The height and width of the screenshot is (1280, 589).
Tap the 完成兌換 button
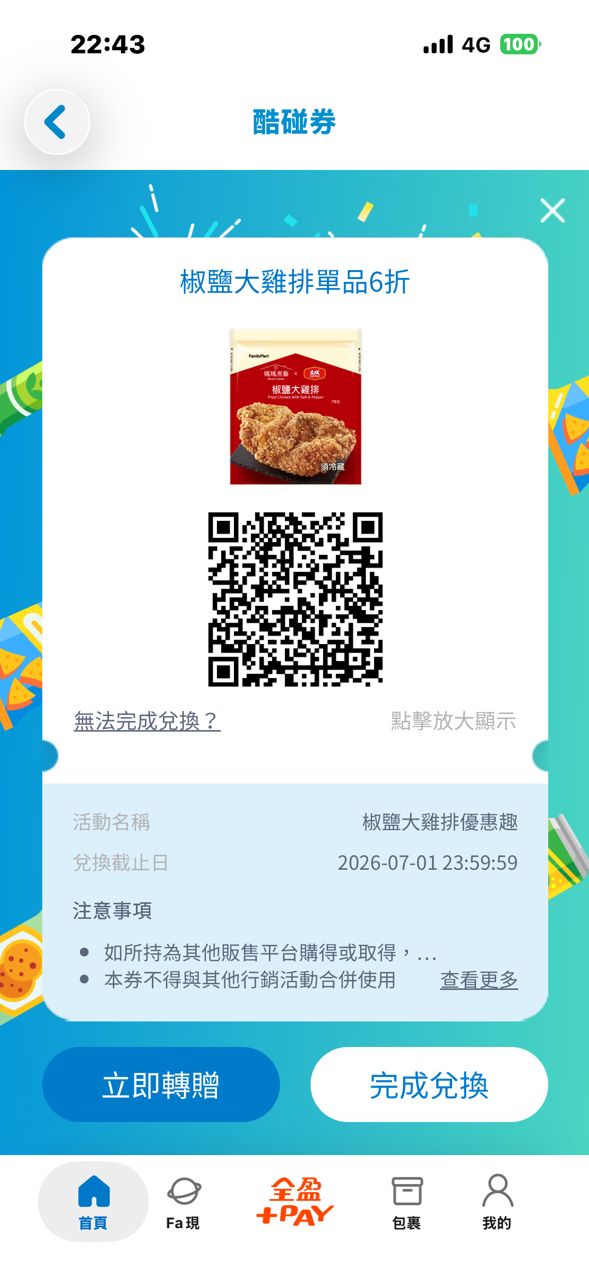click(429, 1085)
